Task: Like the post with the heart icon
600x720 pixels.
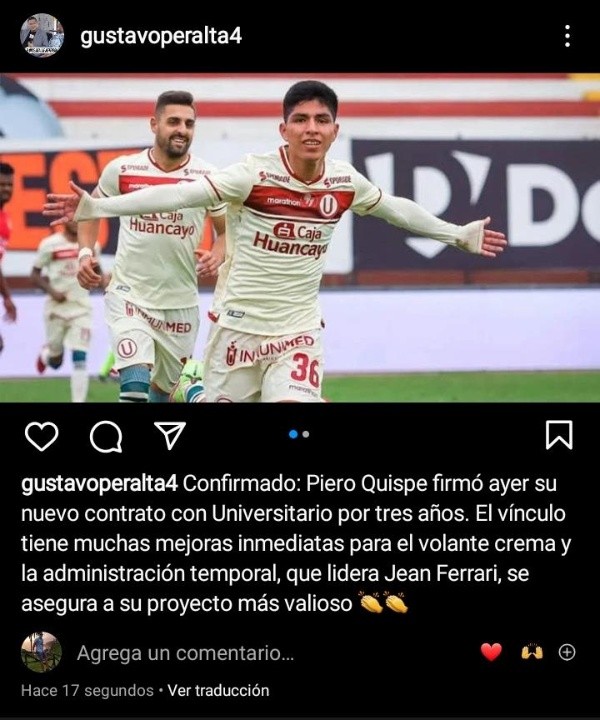Action: pyautogui.click(x=41, y=435)
